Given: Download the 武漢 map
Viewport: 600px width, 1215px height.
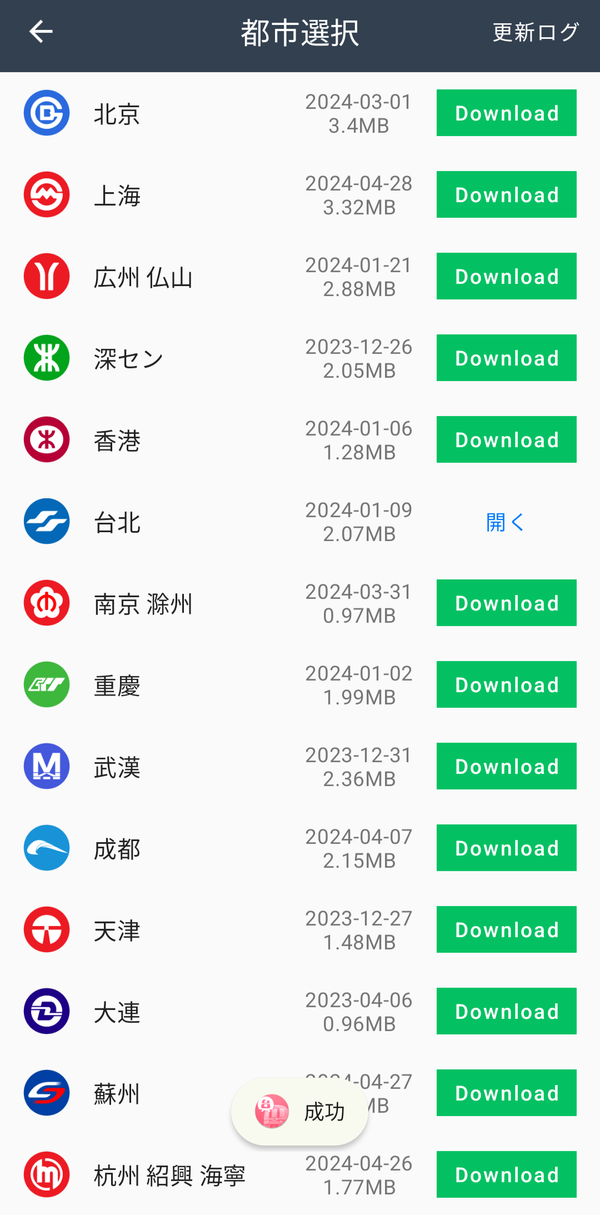Looking at the screenshot, I should click(x=506, y=767).
